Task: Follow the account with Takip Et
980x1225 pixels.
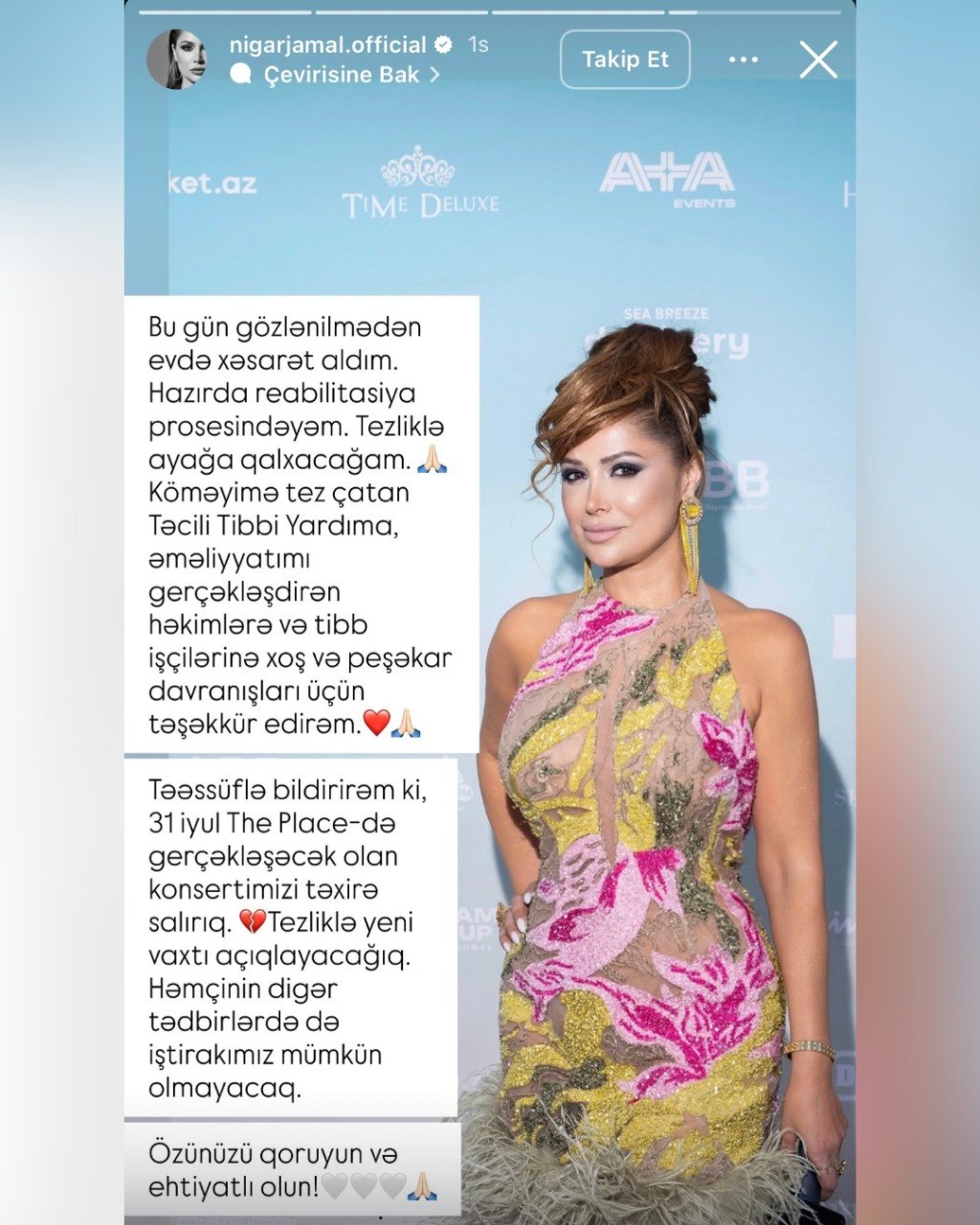Action: [x=625, y=59]
